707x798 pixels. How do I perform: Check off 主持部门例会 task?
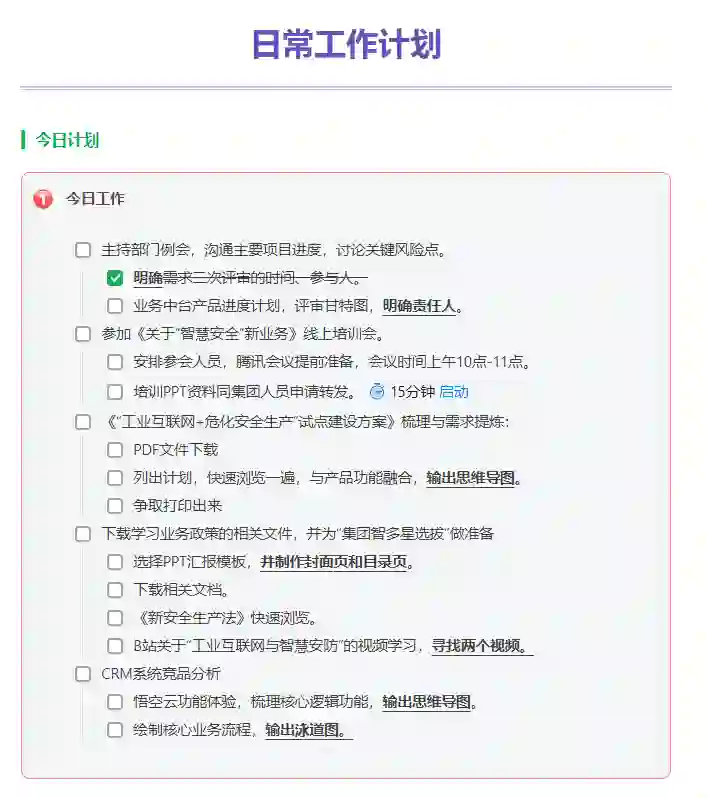[83, 250]
